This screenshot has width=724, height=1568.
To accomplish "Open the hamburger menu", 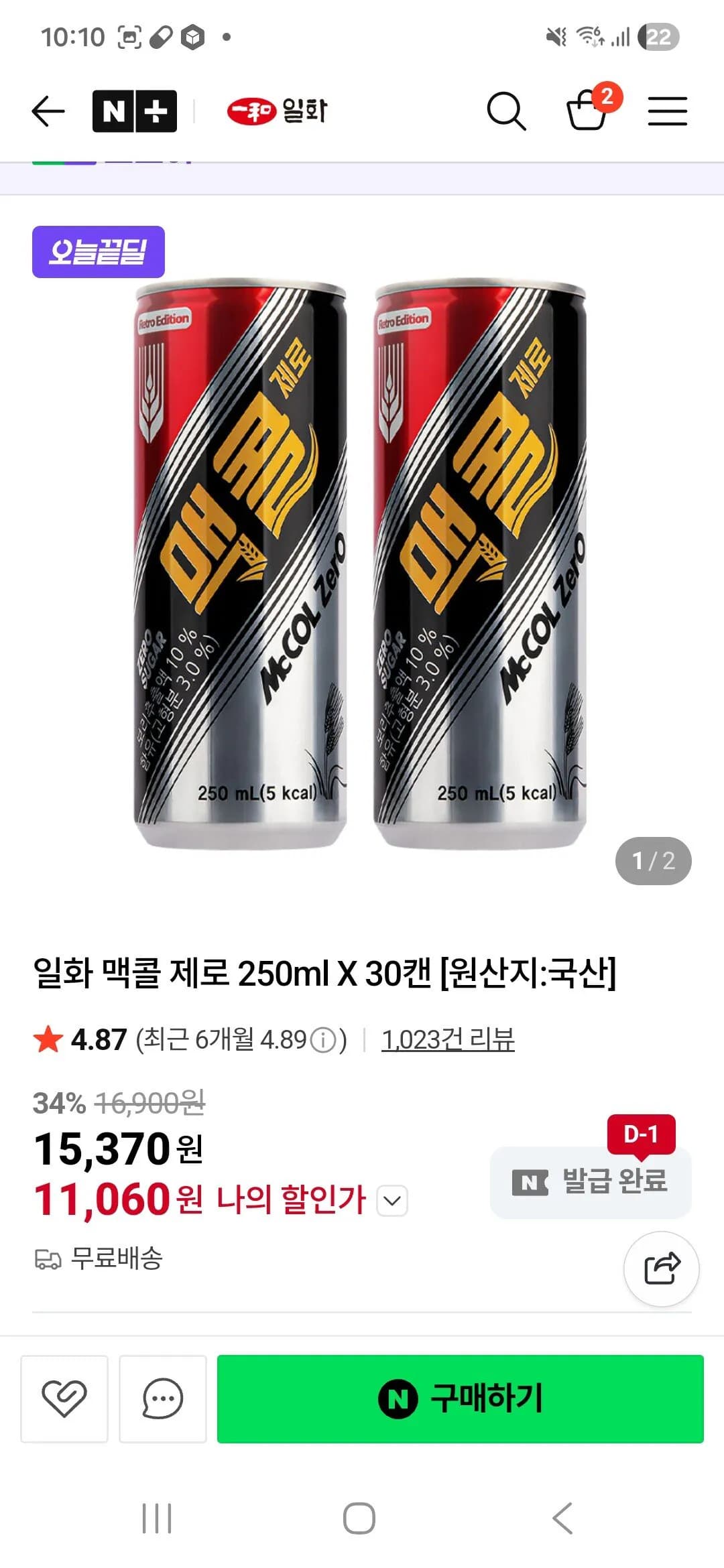I will point(667,111).
